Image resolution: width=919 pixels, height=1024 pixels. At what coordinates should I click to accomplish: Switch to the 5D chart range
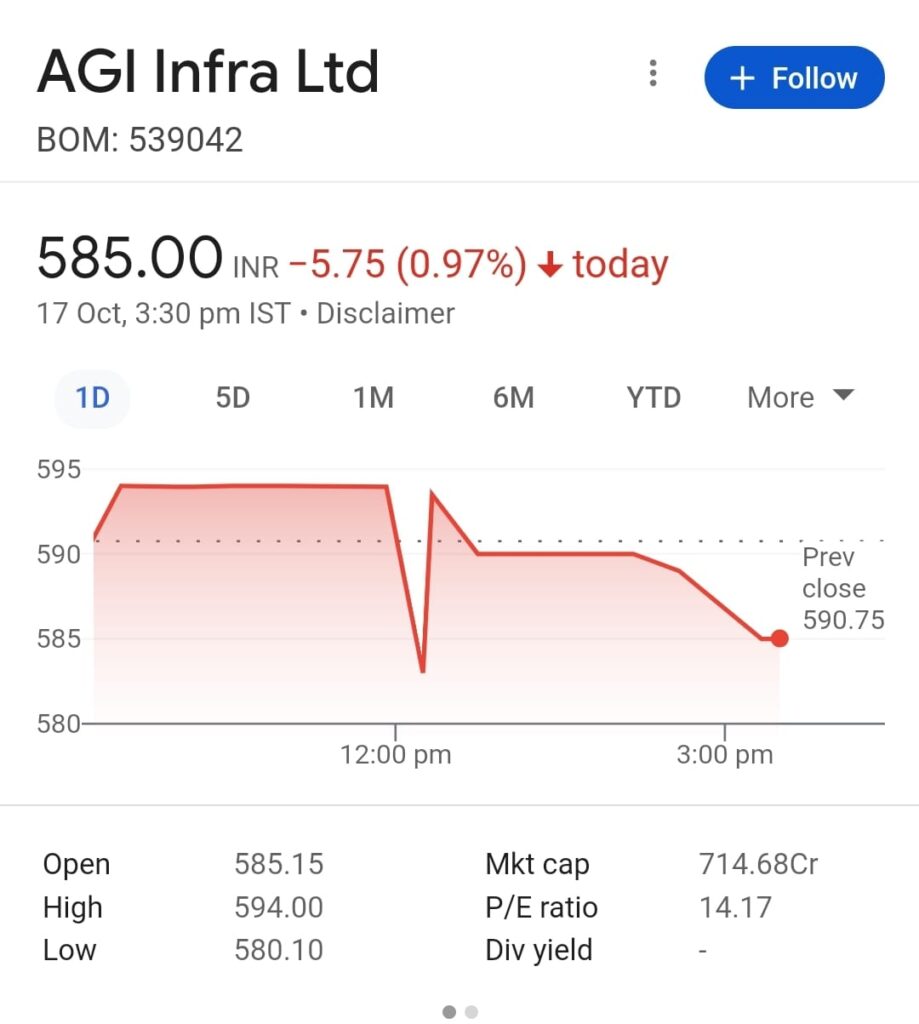click(232, 398)
